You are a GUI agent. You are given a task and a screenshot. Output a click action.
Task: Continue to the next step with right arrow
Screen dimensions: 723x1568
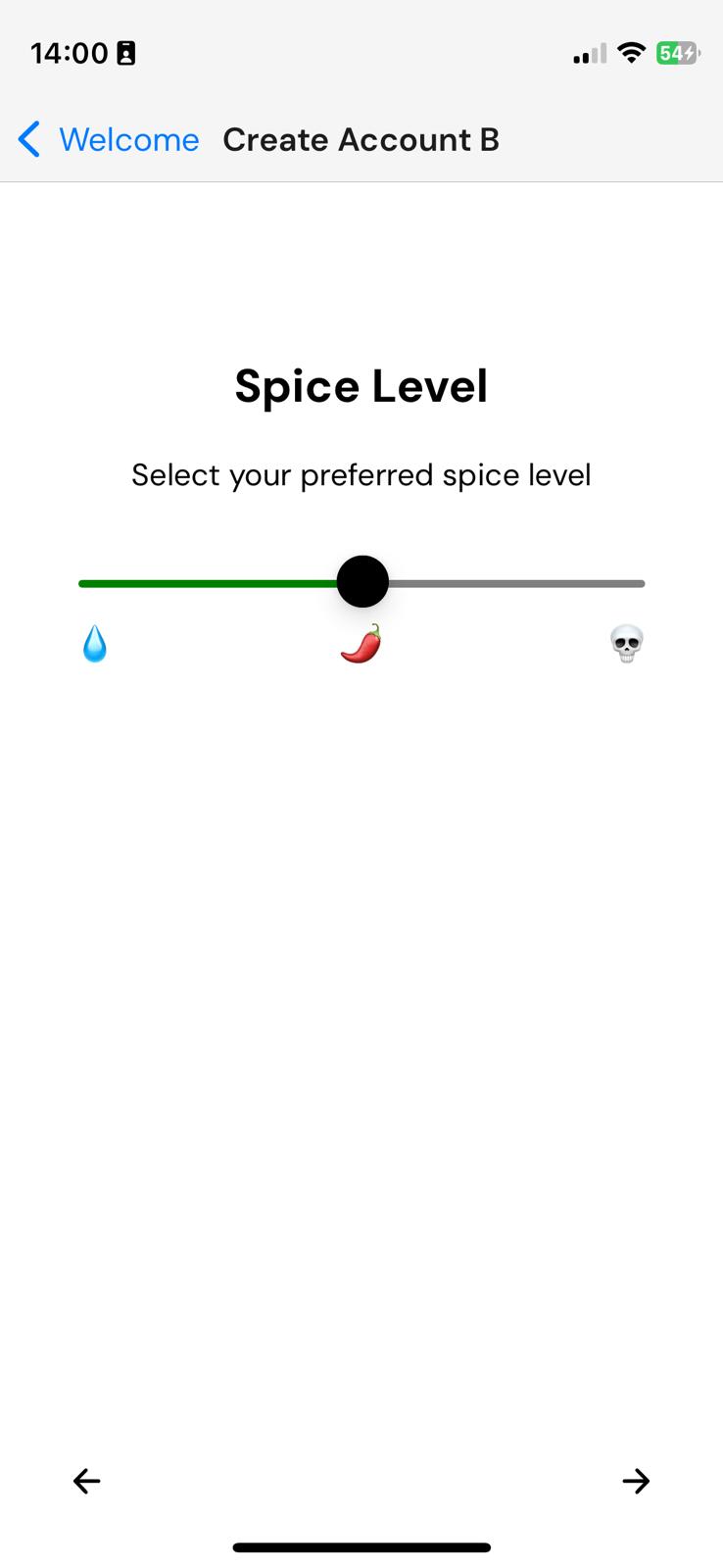(x=636, y=1481)
